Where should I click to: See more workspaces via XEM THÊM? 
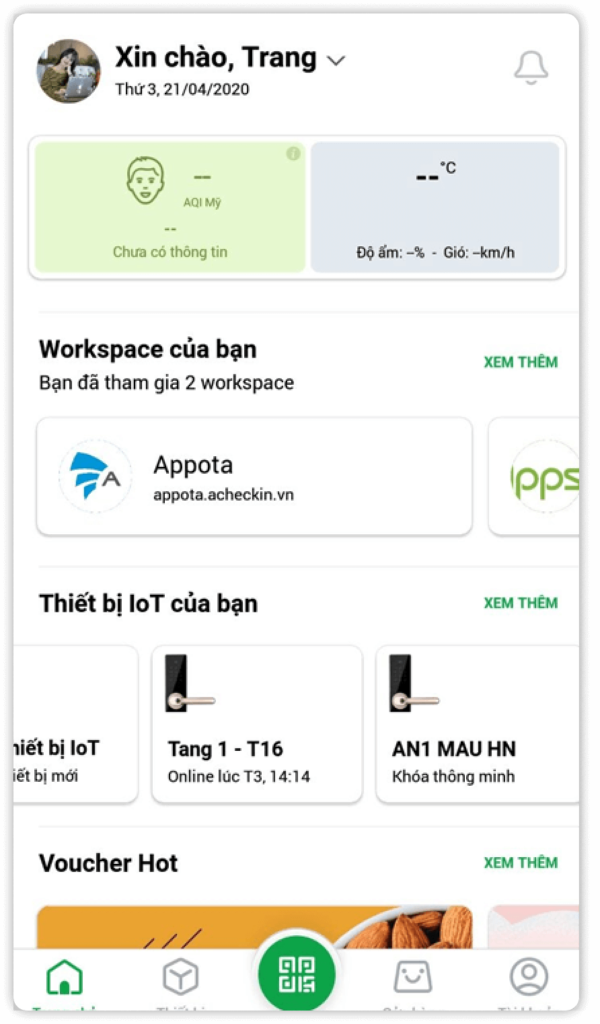(520, 362)
